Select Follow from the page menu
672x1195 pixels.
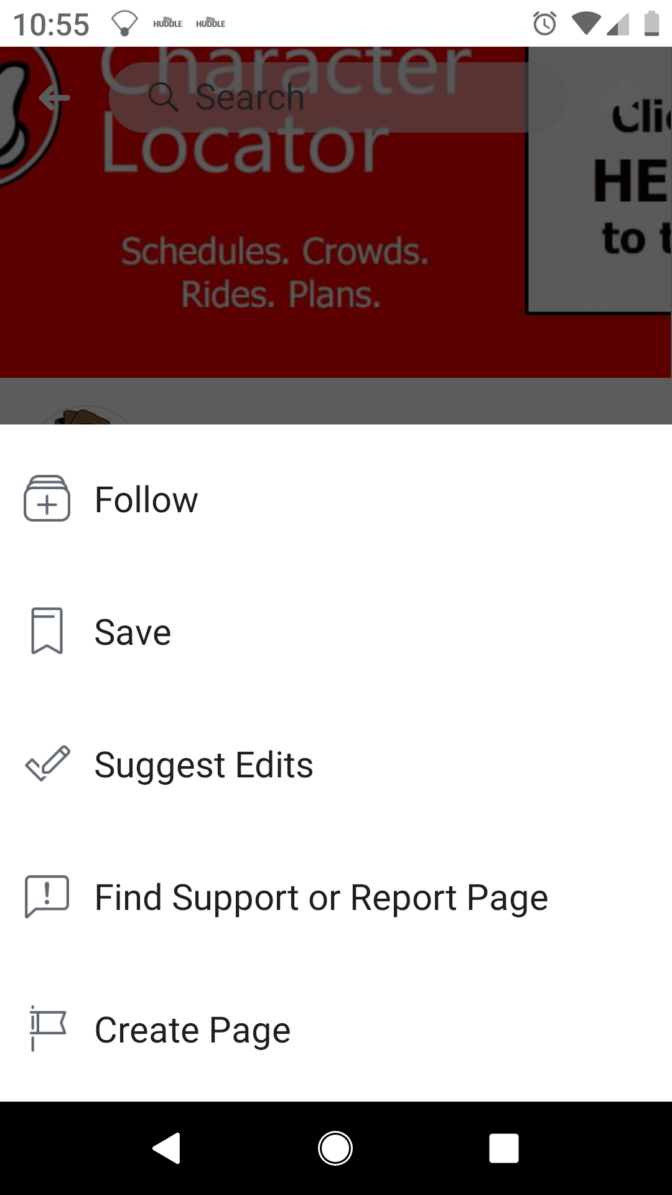click(x=336, y=500)
